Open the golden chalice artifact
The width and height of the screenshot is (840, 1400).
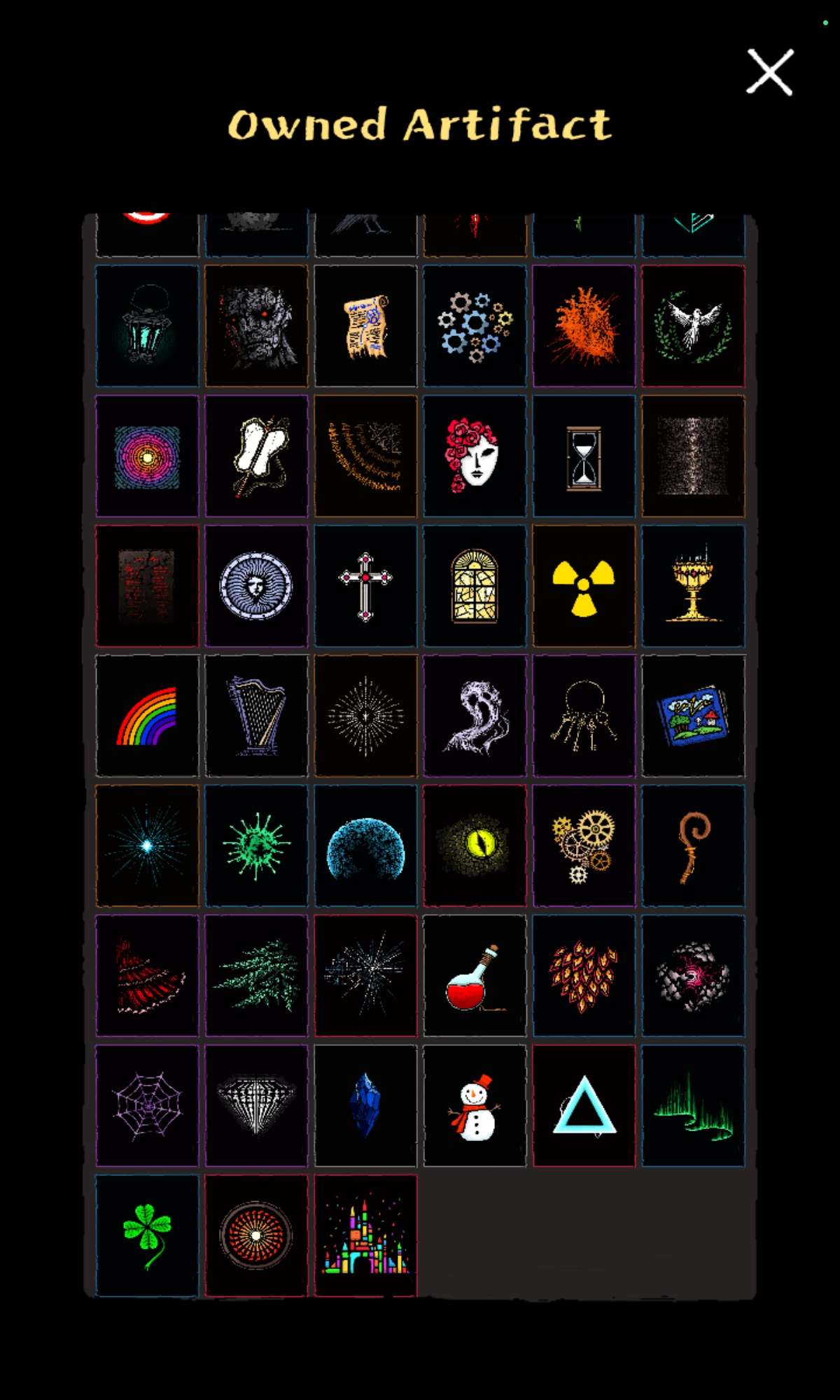[x=693, y=586]
